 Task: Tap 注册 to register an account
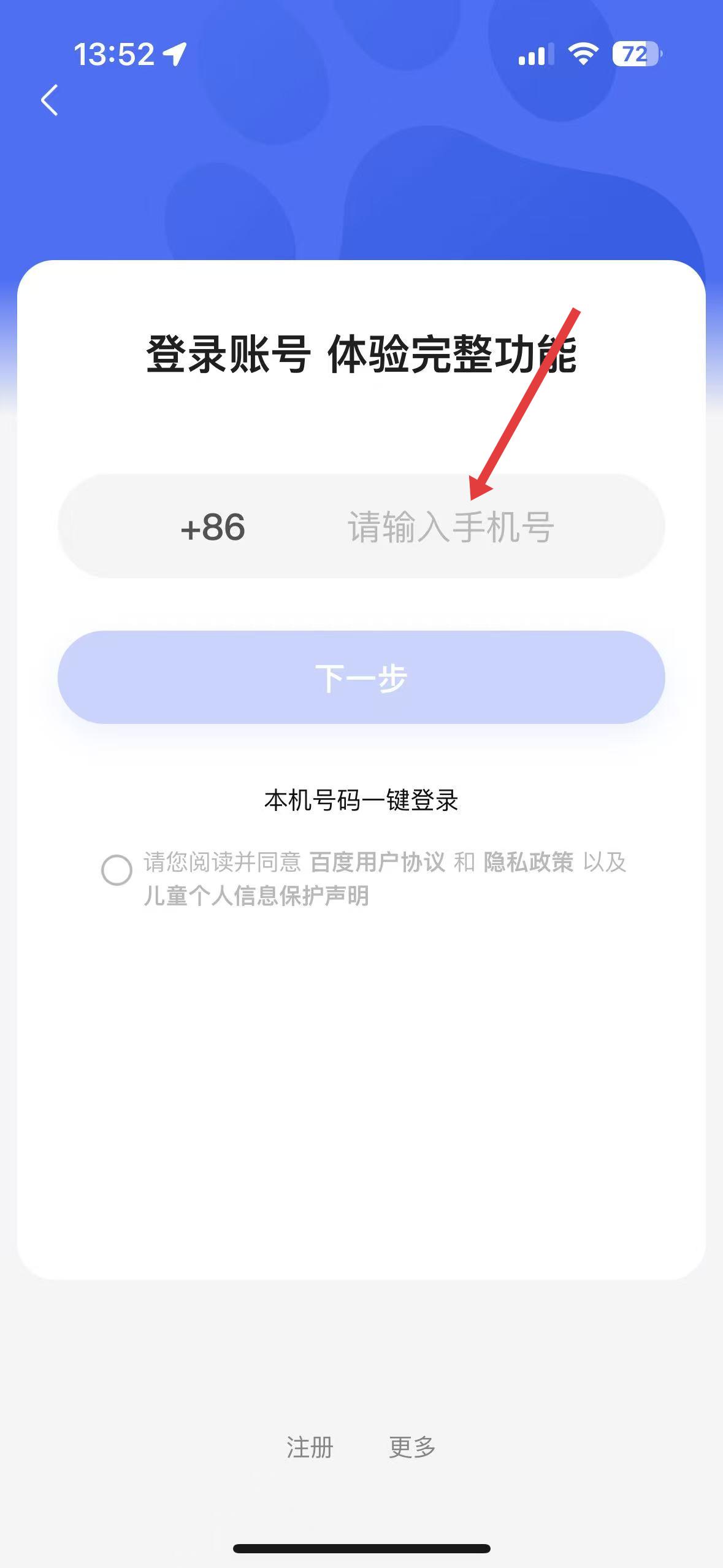[310, 1447]
